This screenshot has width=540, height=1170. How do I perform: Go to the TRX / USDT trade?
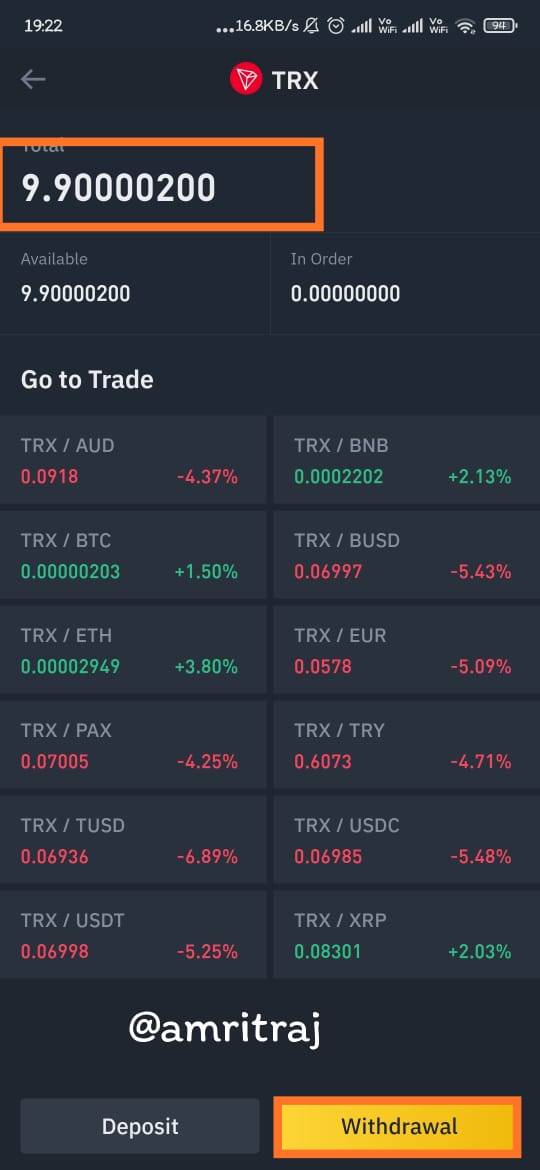click(x=133, y=934)
